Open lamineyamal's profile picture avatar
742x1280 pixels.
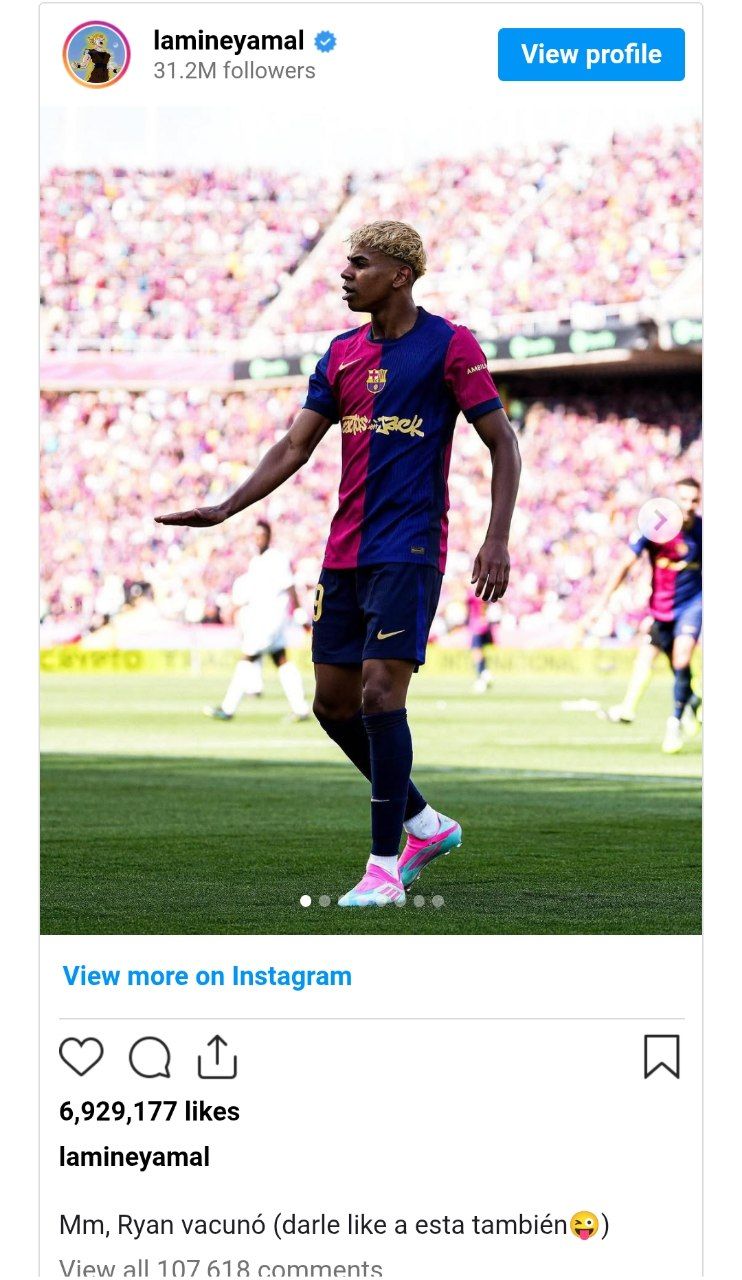point(96,54)
